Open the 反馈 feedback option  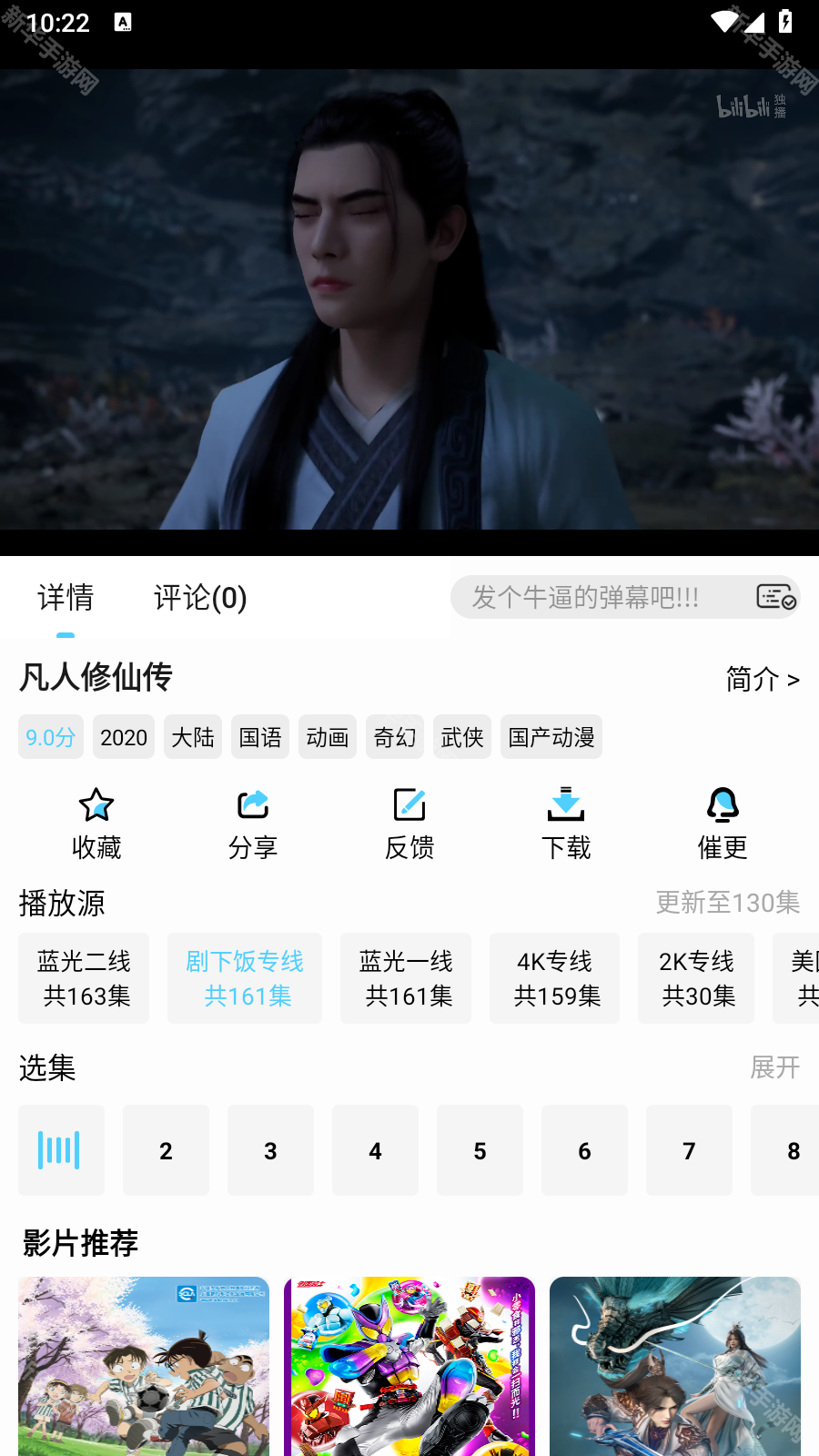pos(409,824)
